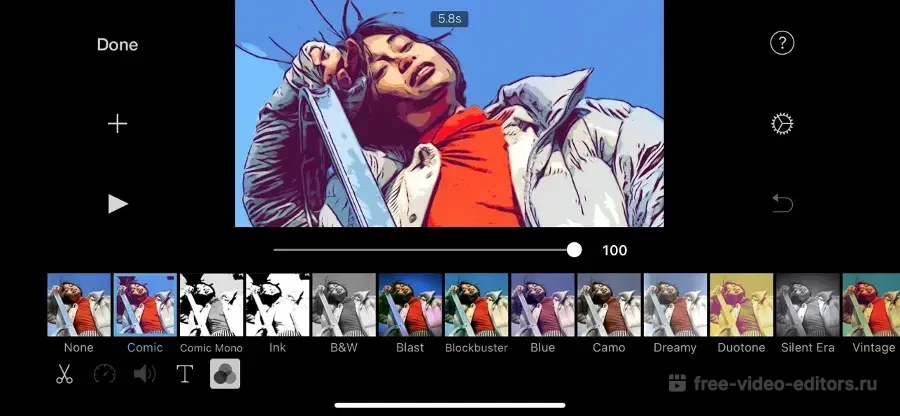
Task: Choose the Dreamy filter
Action: (675, 305)
